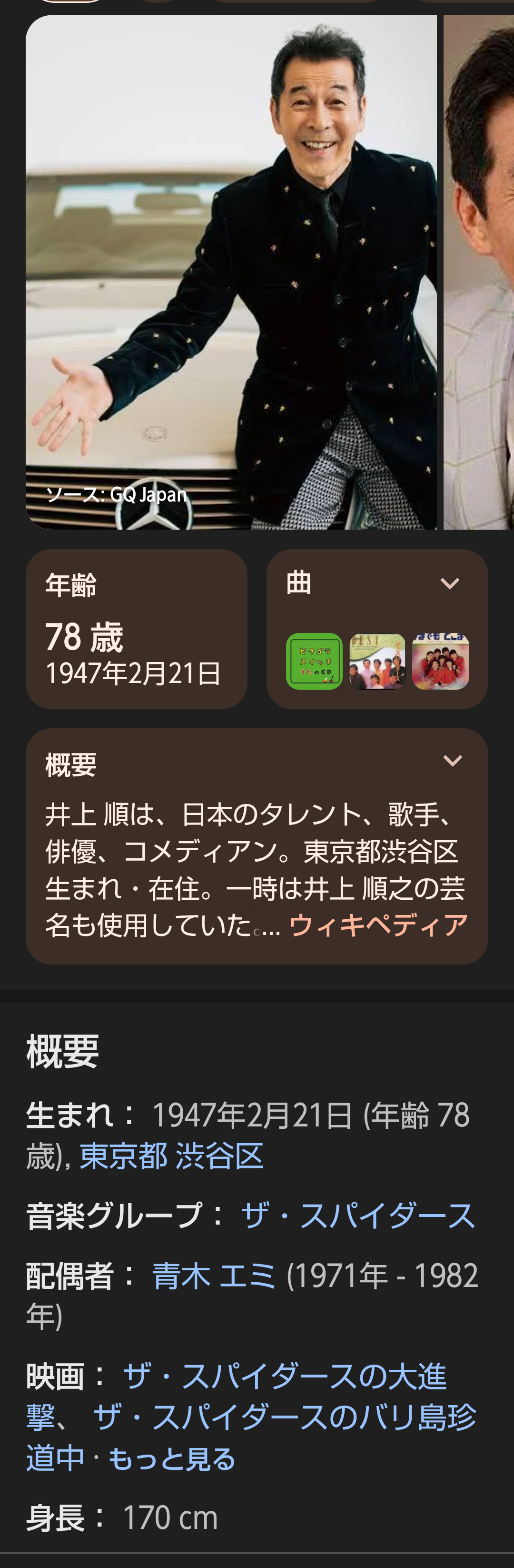The width and height of the screenshot is (514, 1568).
Task: Open the 東京都 渋谷区 birthplace link
Action: tap(171, 1156)
